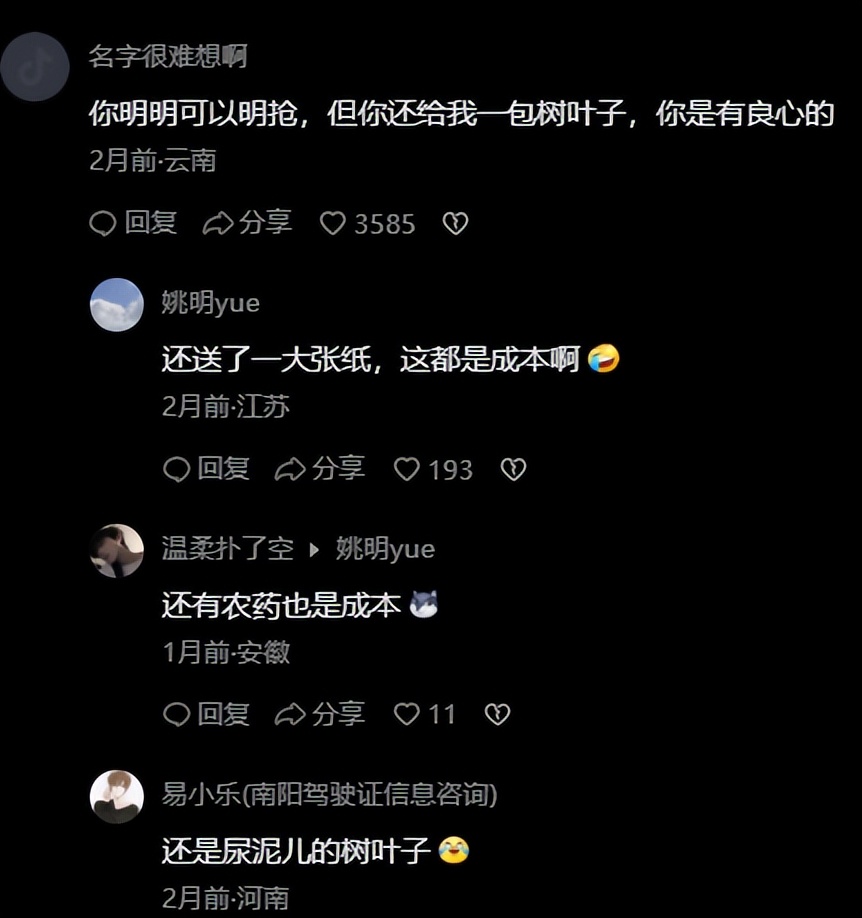
Task: Open 易小乐's profile avatar
Action: tap(116, 797)
